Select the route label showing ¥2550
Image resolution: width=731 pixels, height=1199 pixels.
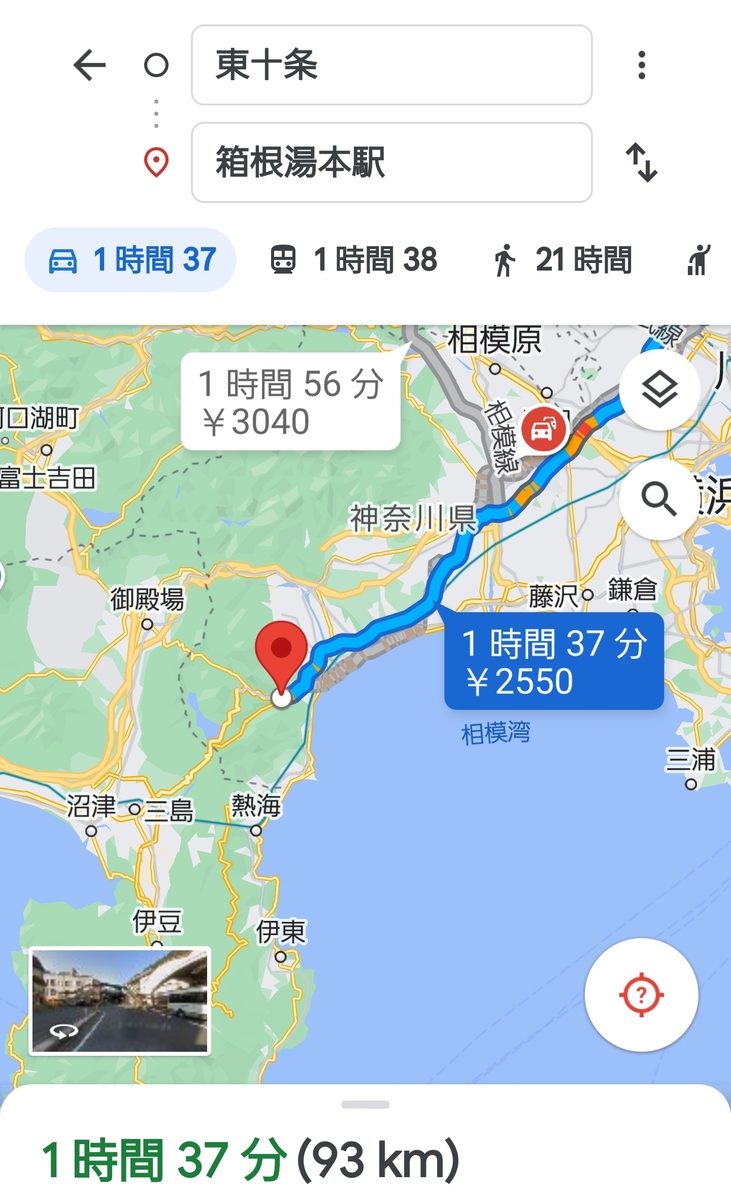click(x=554, y=661)
